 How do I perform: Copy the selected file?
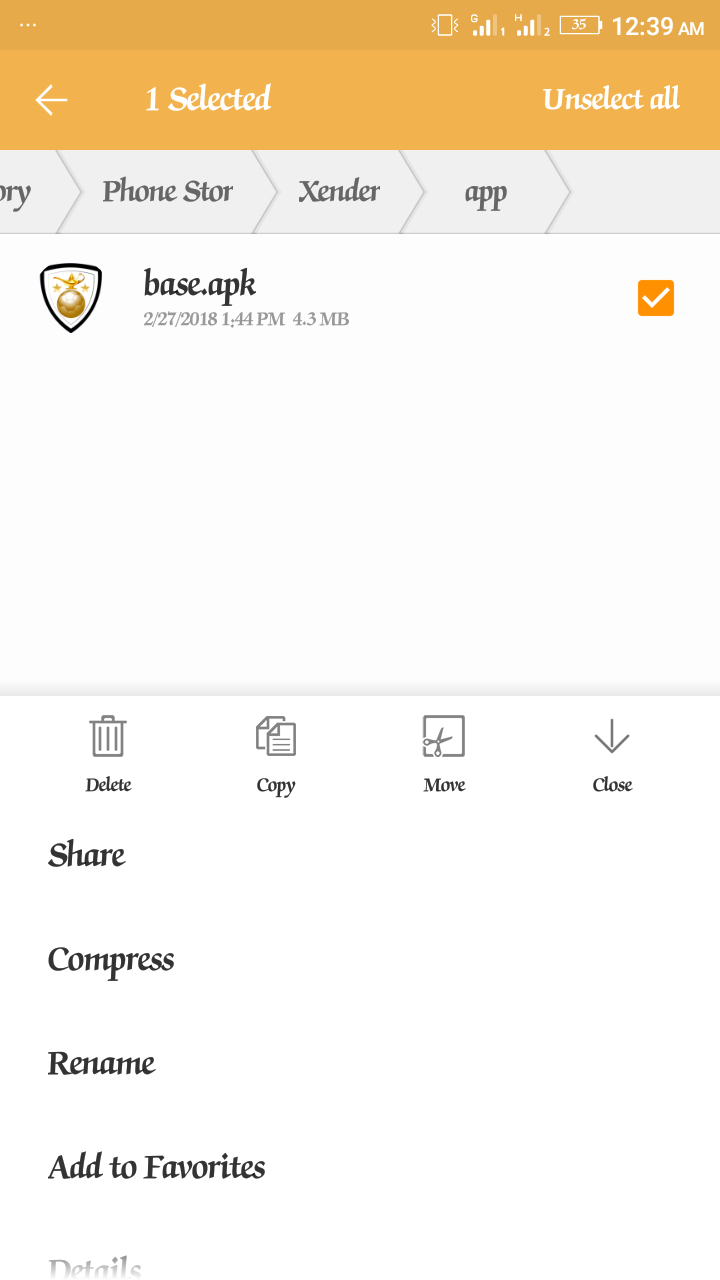pos(276,754)
